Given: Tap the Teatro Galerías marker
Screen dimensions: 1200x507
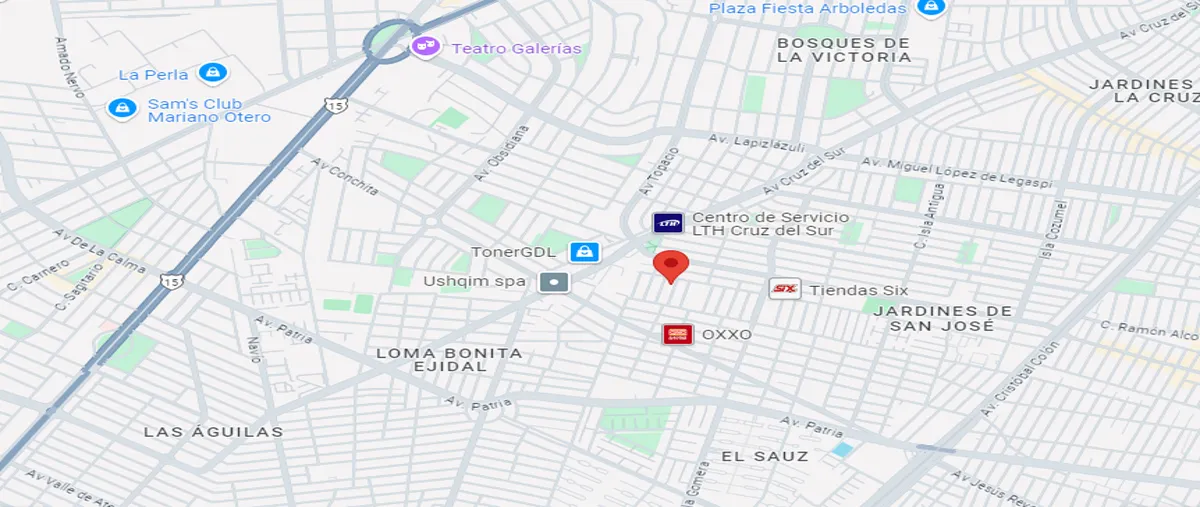Looking at the screenshot, I should point(426,47).
